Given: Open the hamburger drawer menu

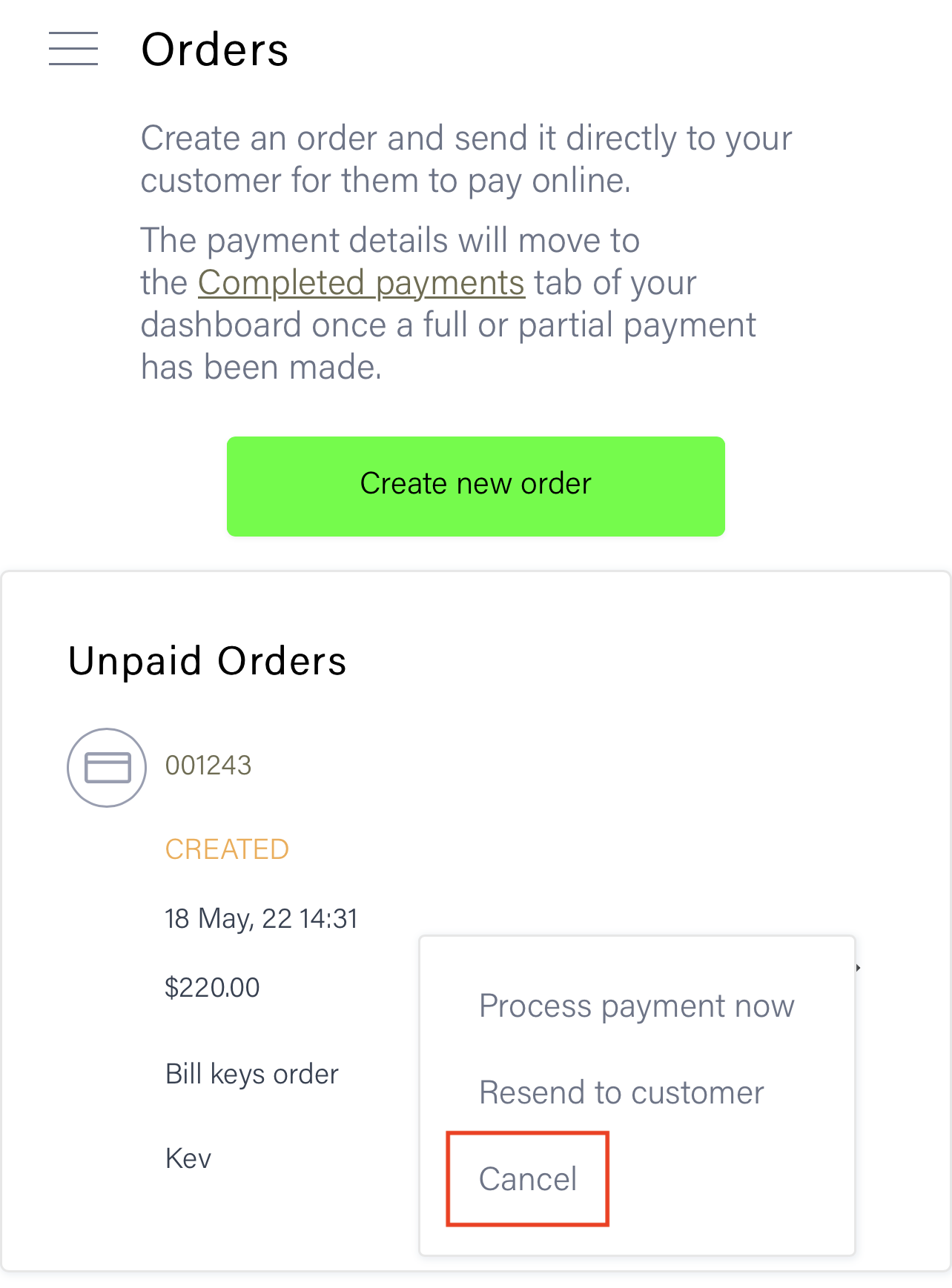Looking at the screenshot, I should (x=73, y=49).
